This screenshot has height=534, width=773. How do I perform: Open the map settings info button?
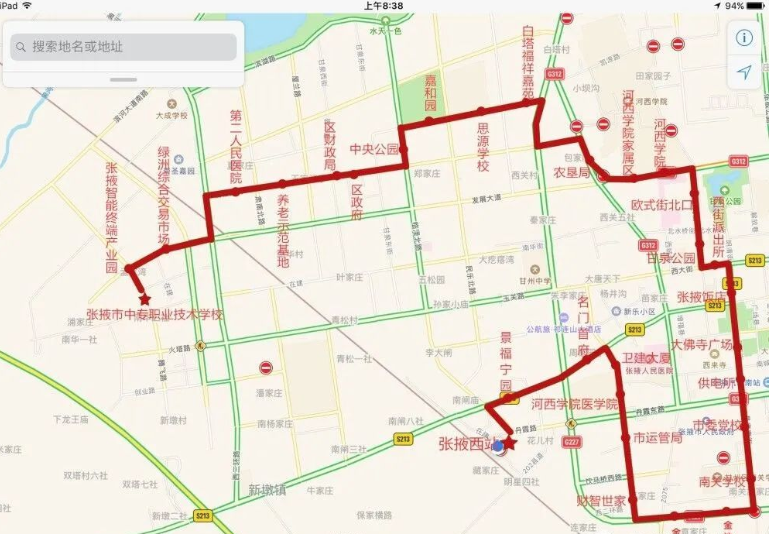pos(744,37)
